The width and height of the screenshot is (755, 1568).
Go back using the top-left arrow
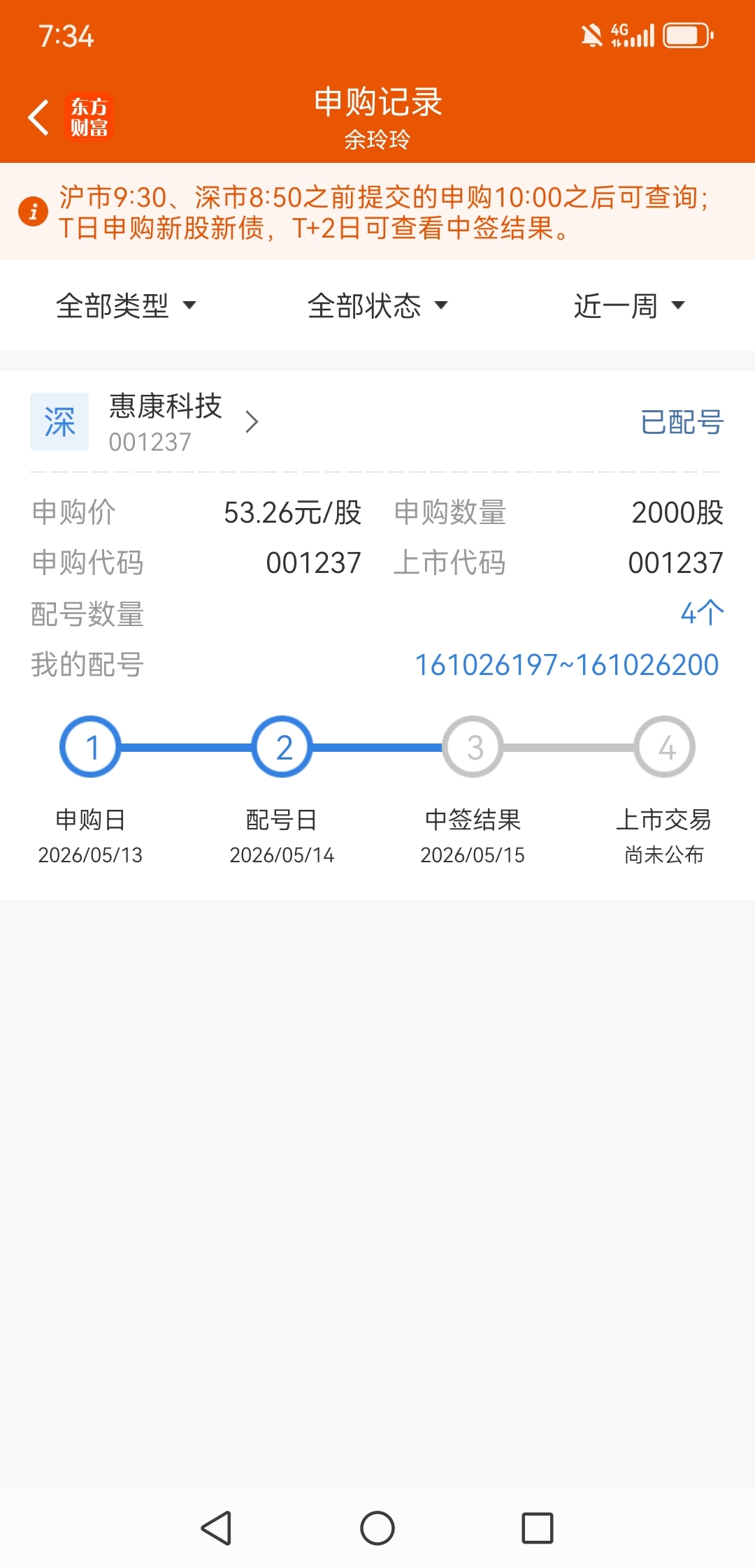pyautogui.click(x=39, y=117)
